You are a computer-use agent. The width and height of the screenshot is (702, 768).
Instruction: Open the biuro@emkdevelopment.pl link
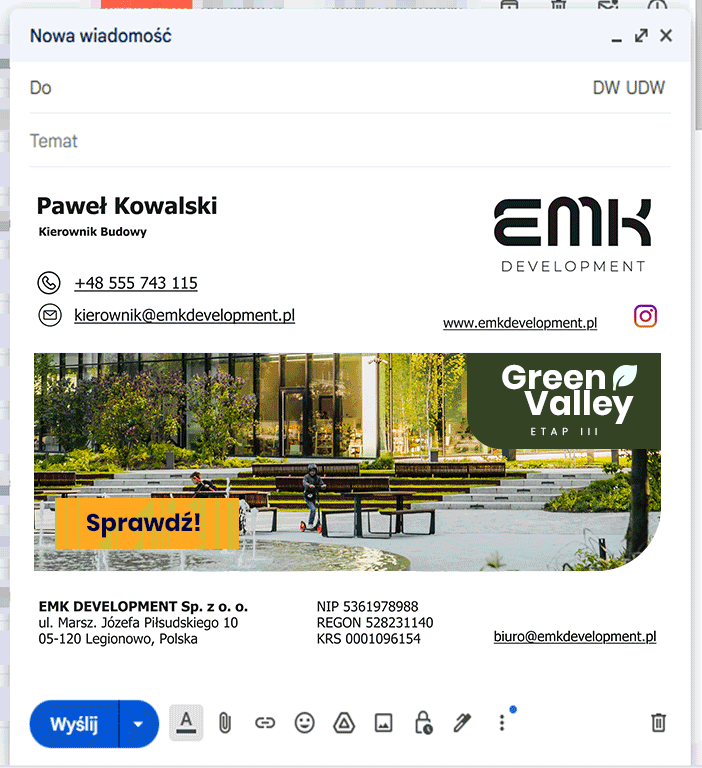point(575,636)
